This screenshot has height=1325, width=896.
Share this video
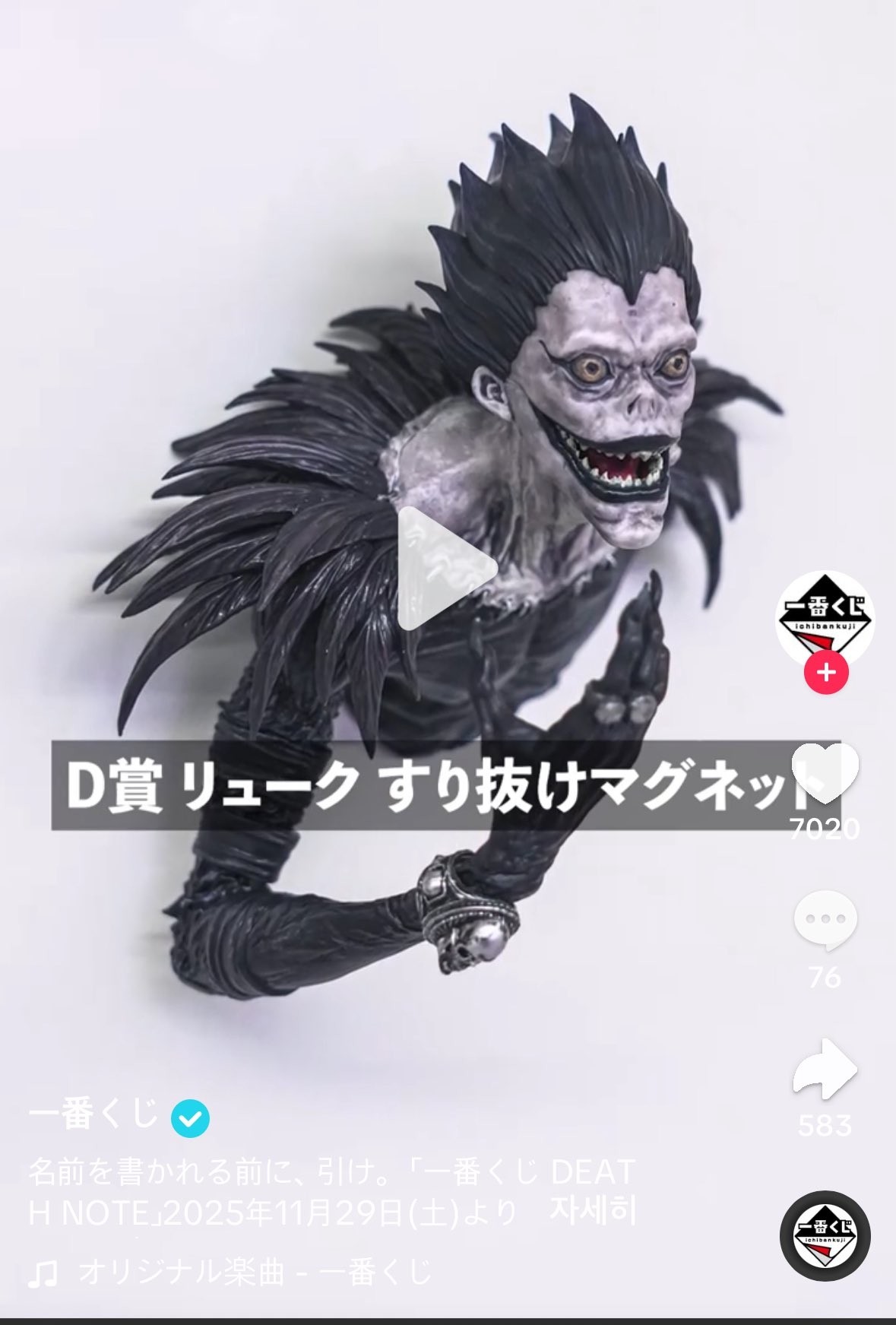(x=825, y=1070)
